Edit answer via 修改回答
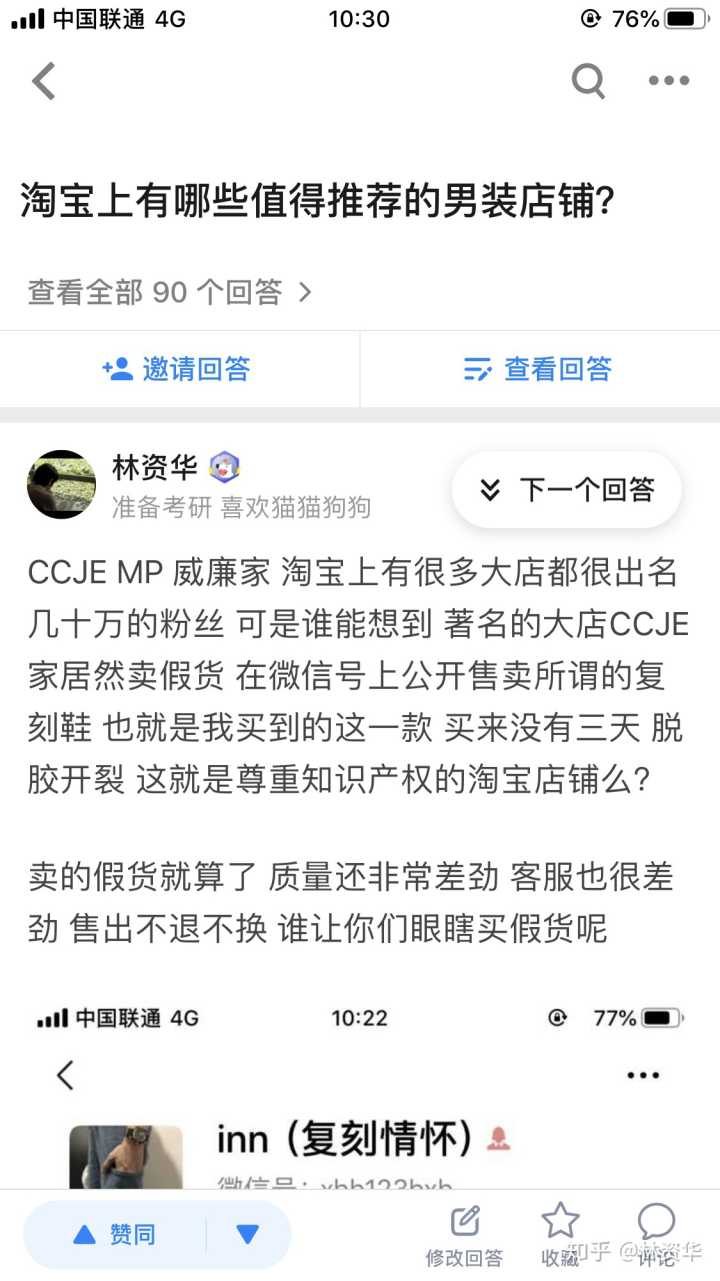The width and height of the screenshot is (720, 1281). pyautogui.click(x=464, y=1236)
